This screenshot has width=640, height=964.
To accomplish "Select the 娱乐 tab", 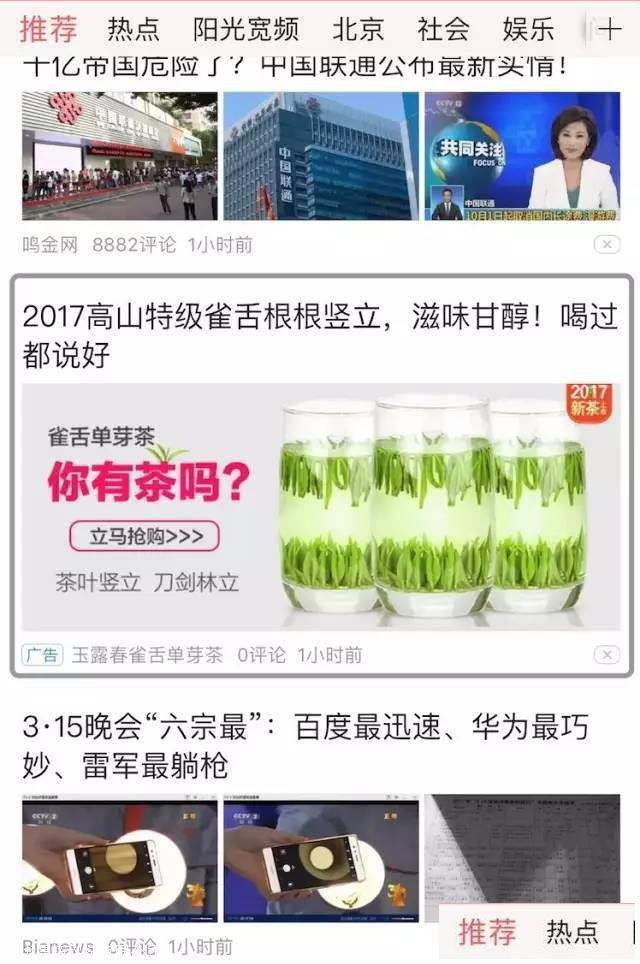I will [x=529, y=29].
